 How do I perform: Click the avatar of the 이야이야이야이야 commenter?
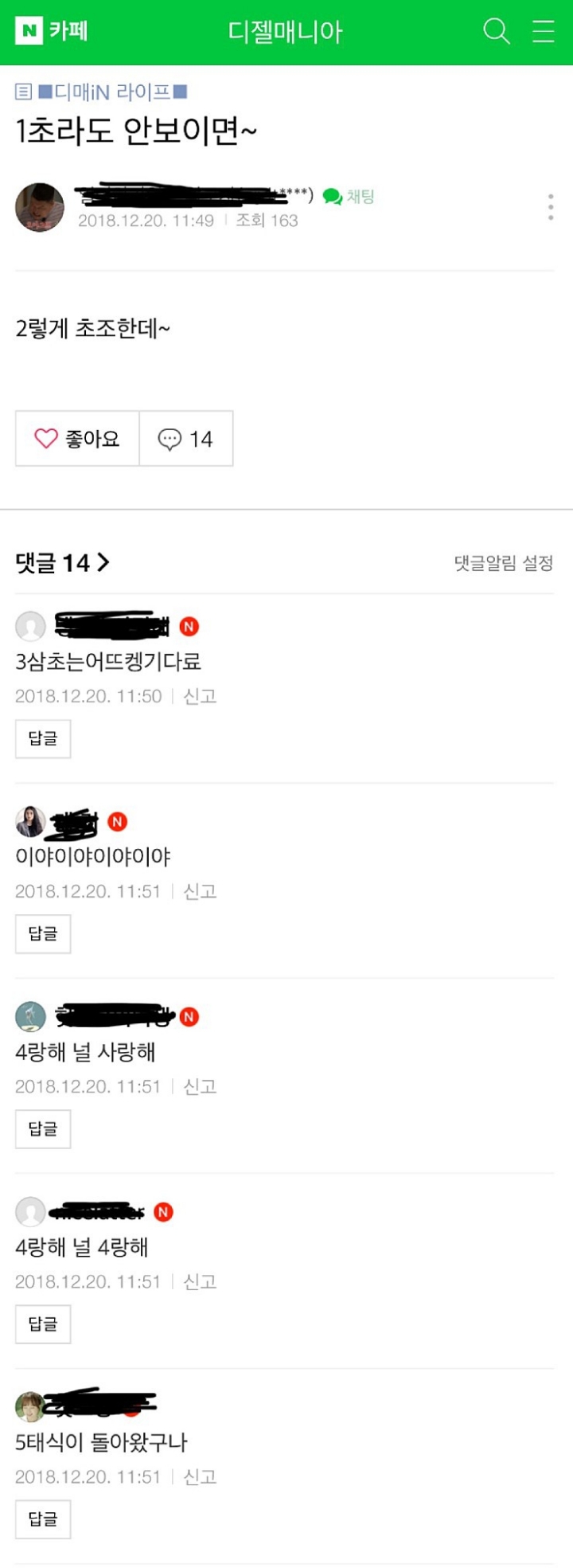[30, 822]
